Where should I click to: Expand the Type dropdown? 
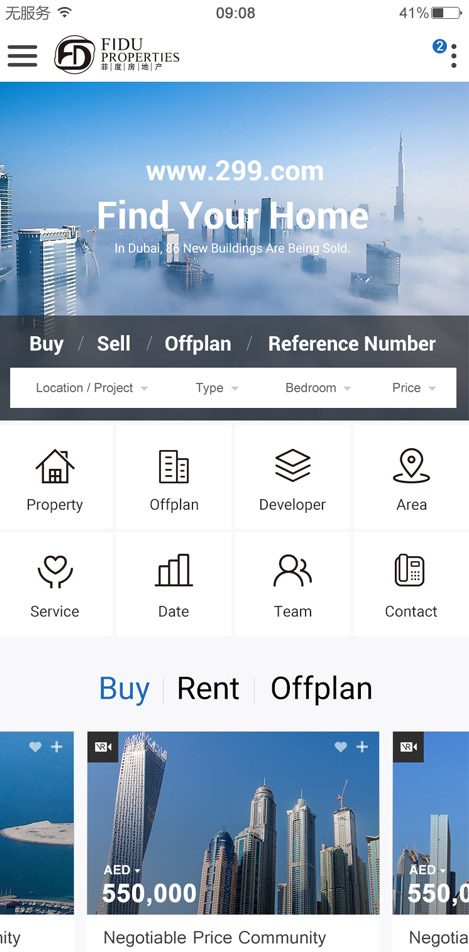click(216, 388)
